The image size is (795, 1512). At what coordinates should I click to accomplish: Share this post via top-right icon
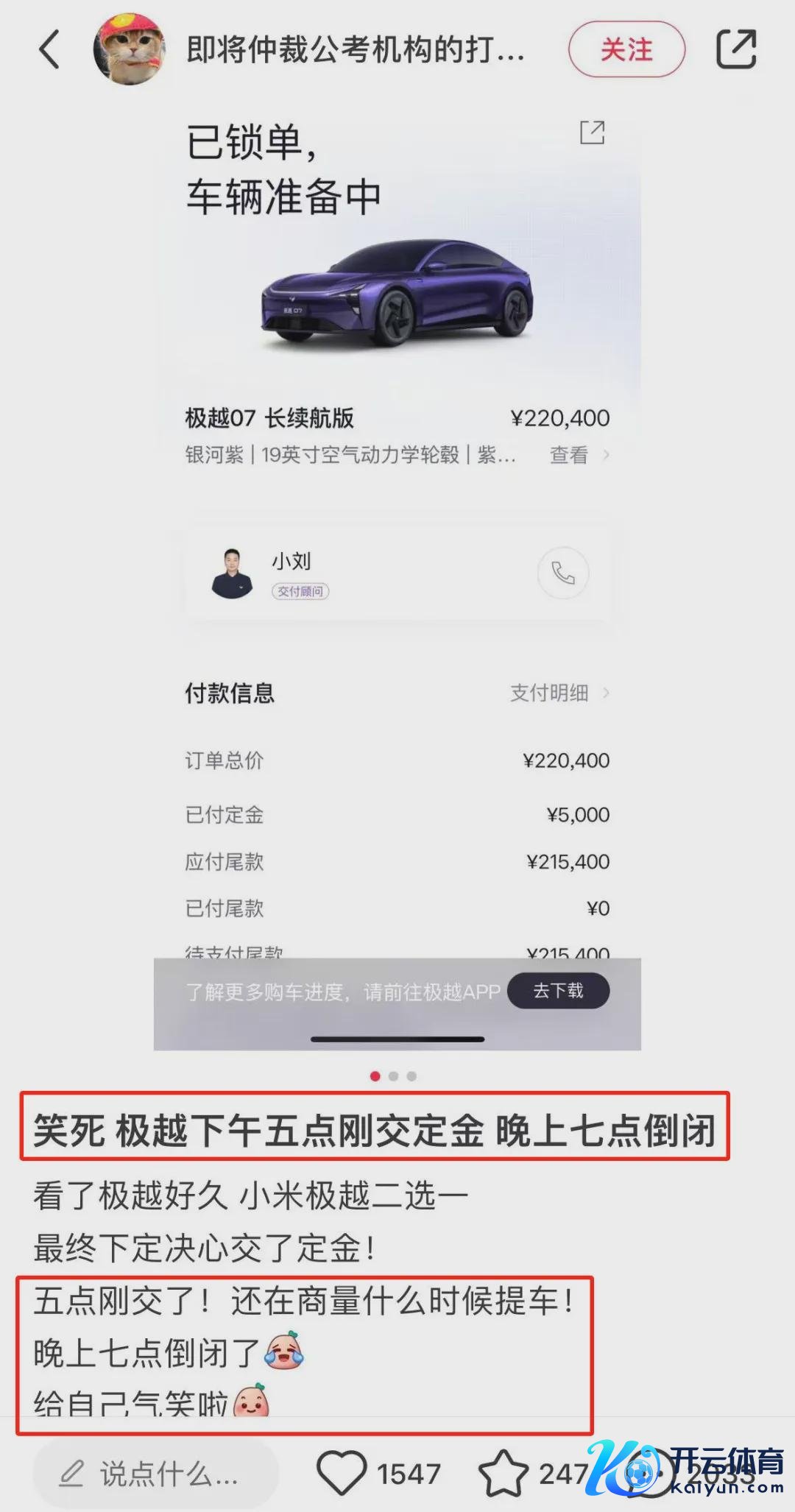(x=736, y=49)
